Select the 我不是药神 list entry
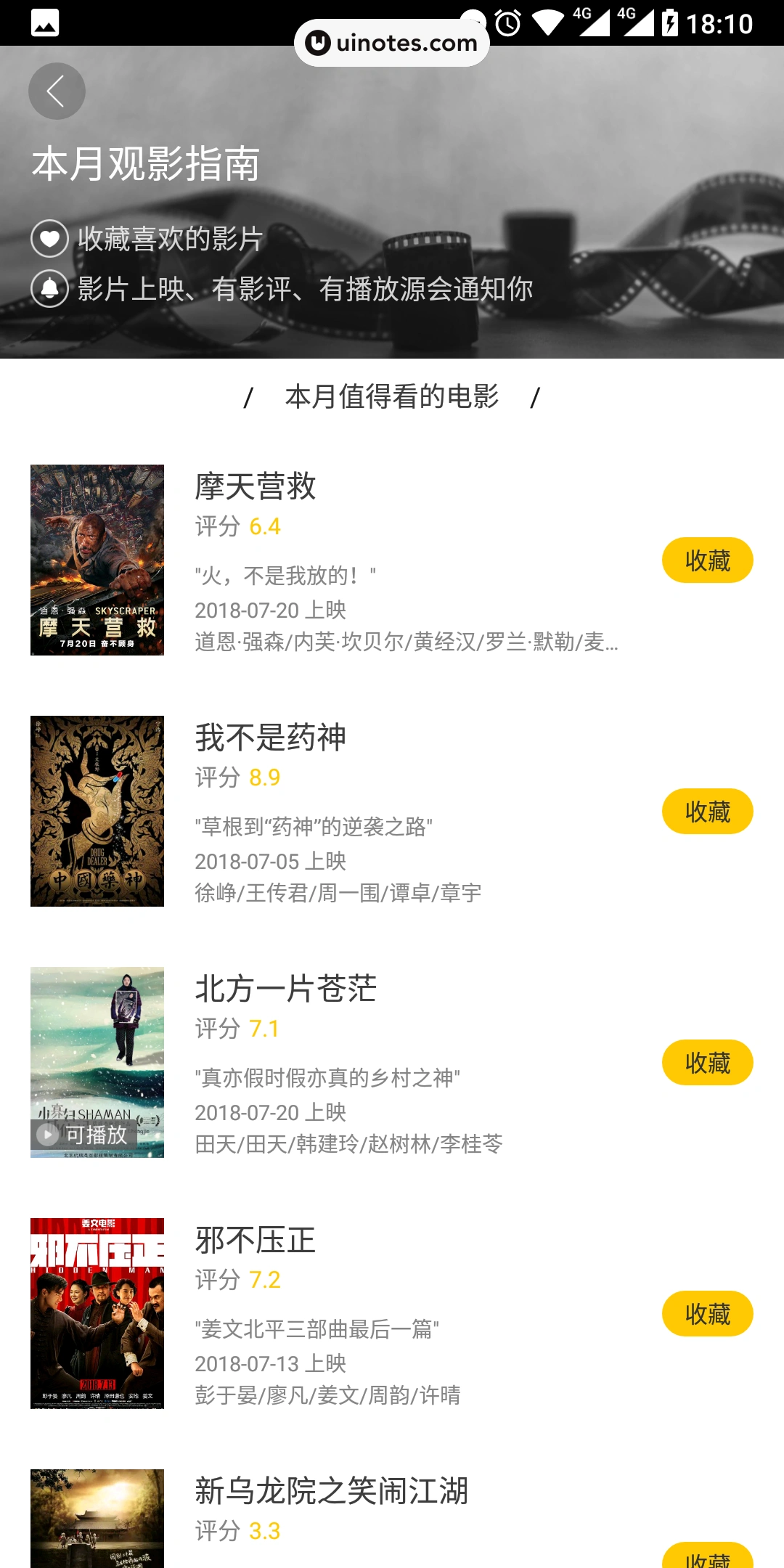 click(270, 738)
